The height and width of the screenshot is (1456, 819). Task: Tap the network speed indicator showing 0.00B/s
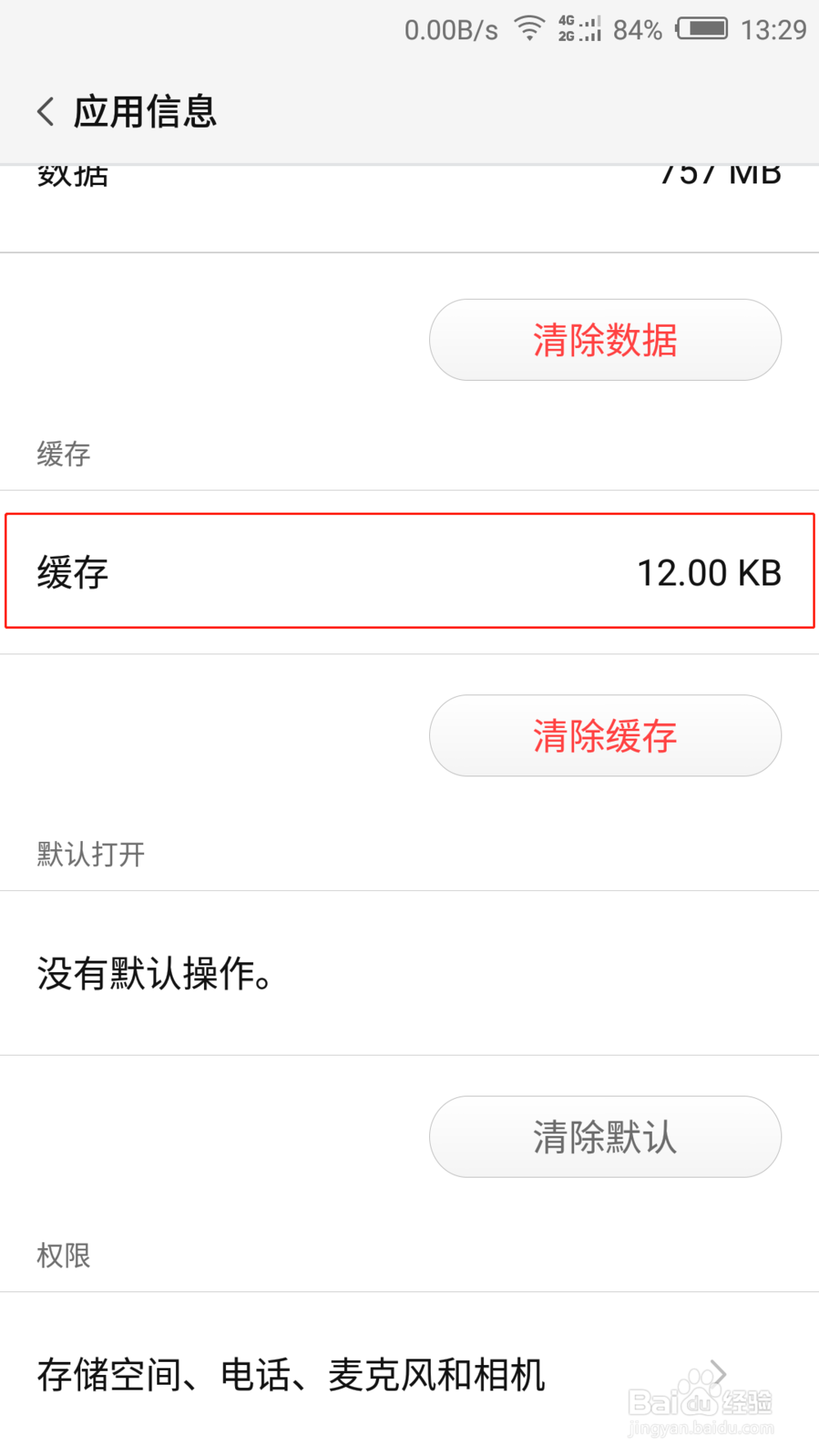coord(450,28)
